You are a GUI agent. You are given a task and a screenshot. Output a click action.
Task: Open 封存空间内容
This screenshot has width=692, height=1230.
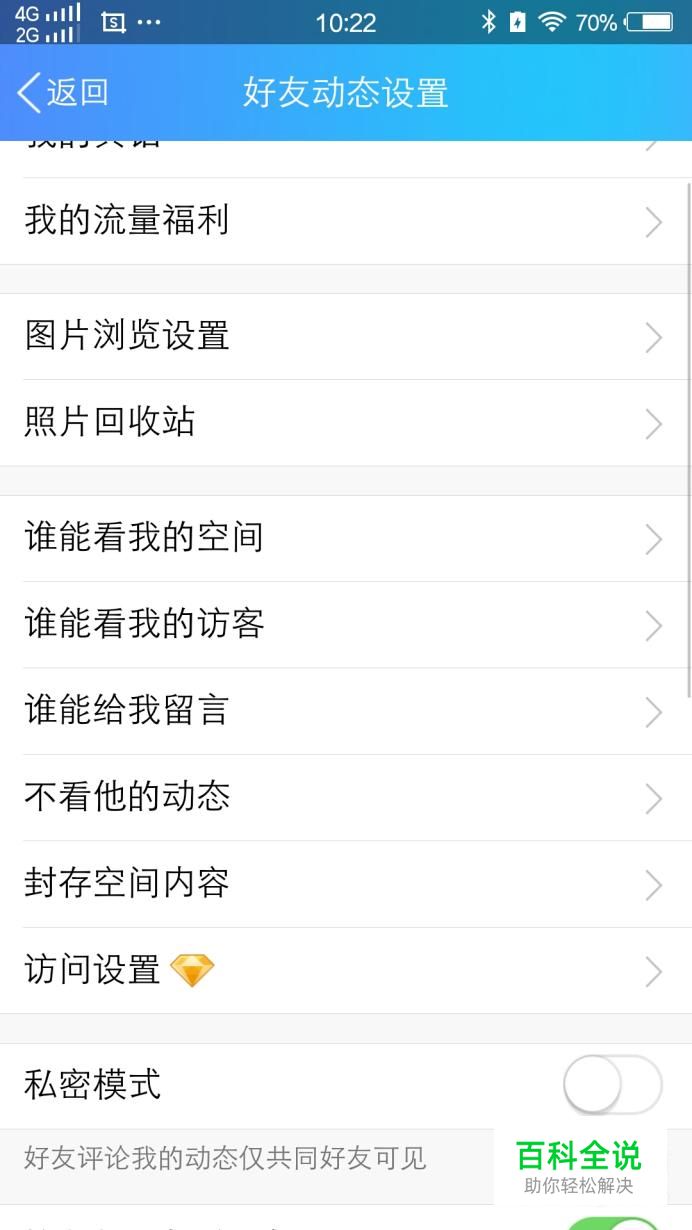pyautogui.click(x=346, y=884)
